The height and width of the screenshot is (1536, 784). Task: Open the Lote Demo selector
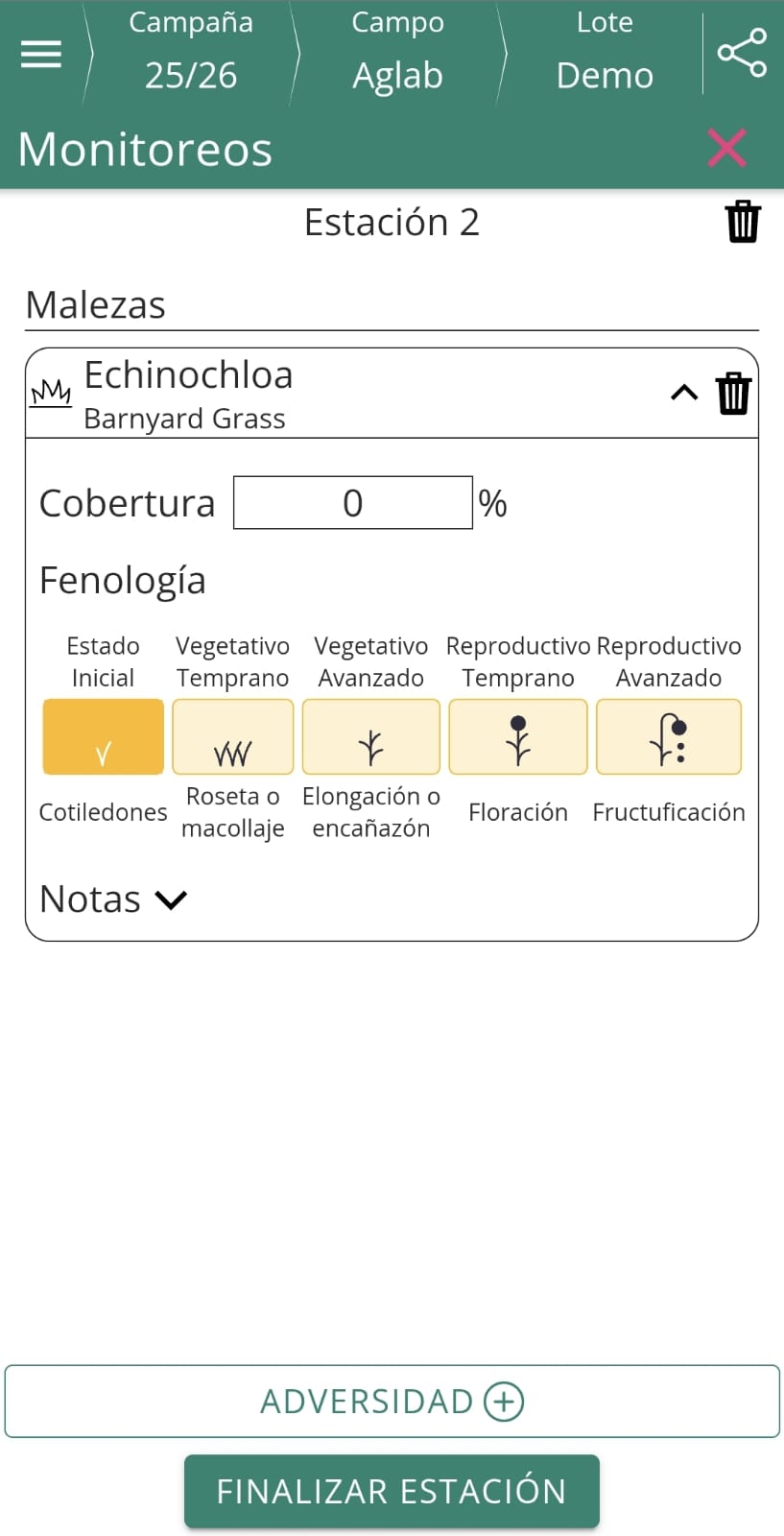tap(604, 51)
